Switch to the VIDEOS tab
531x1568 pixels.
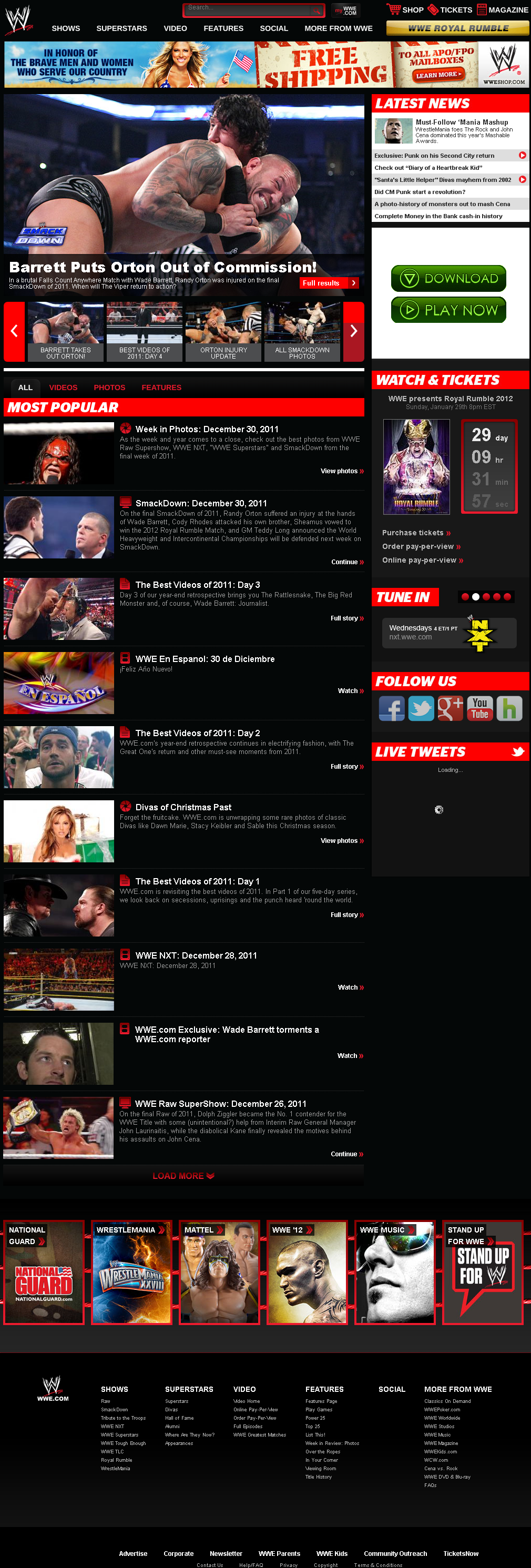tap(63, 388)
